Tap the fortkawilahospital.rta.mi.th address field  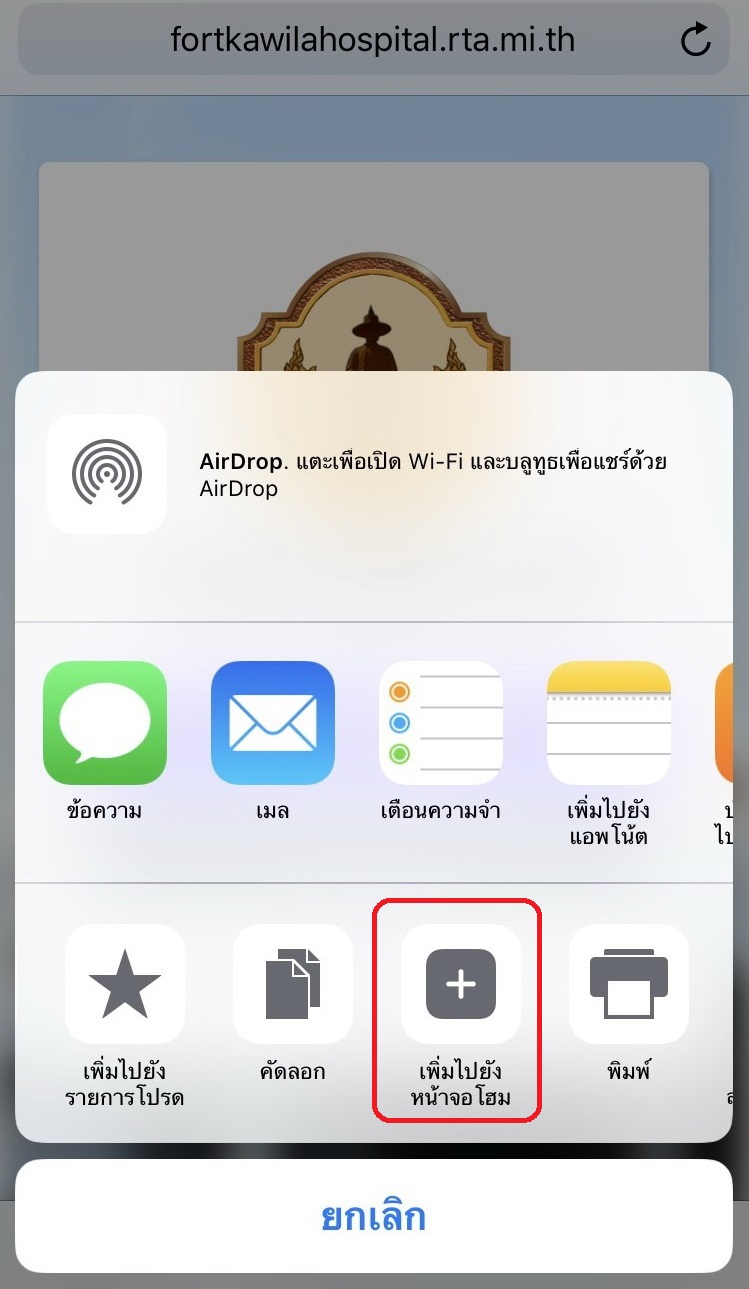click(372, 40)
